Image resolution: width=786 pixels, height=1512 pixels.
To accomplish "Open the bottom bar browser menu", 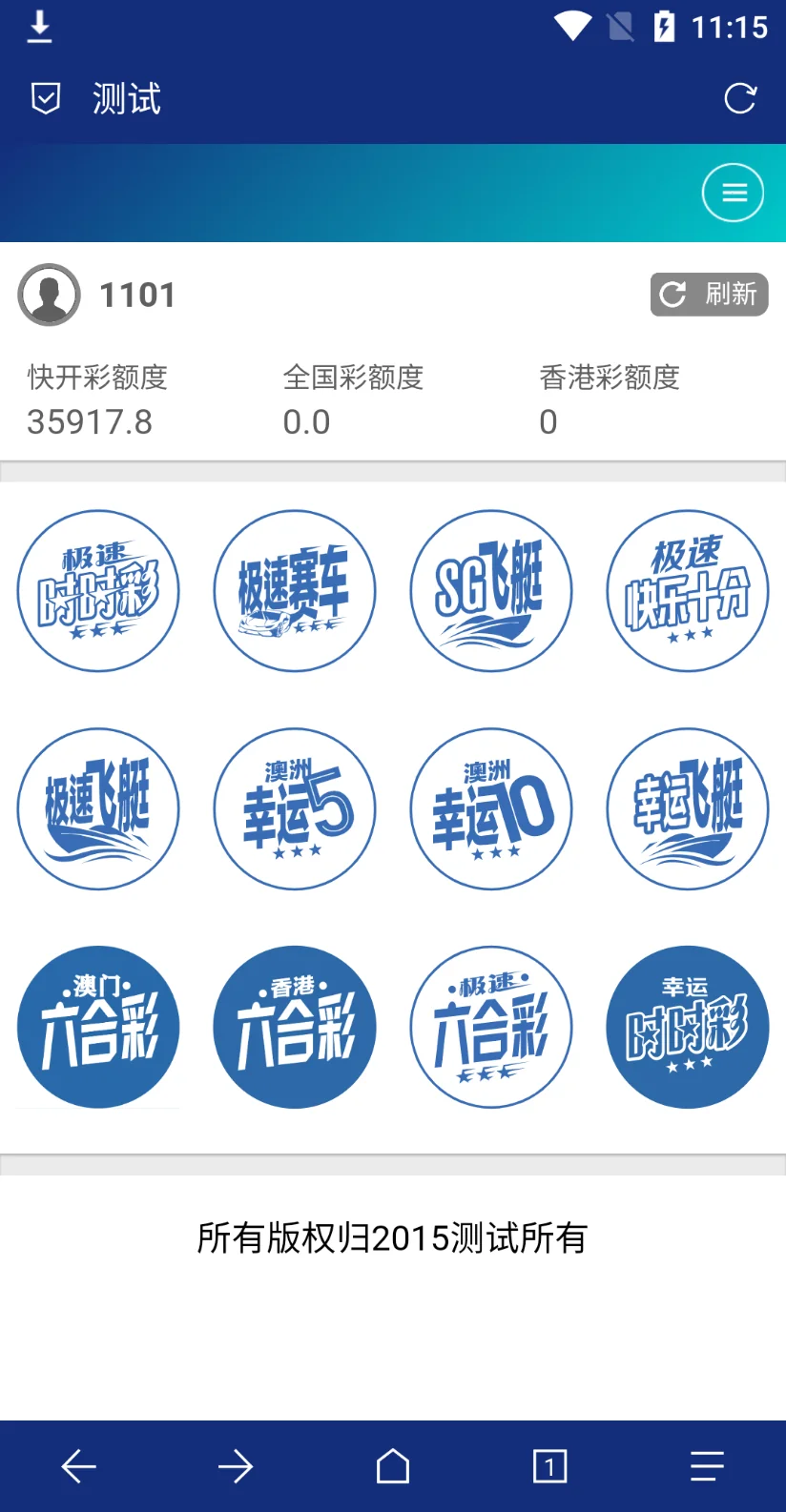I will coord(707,1466).
